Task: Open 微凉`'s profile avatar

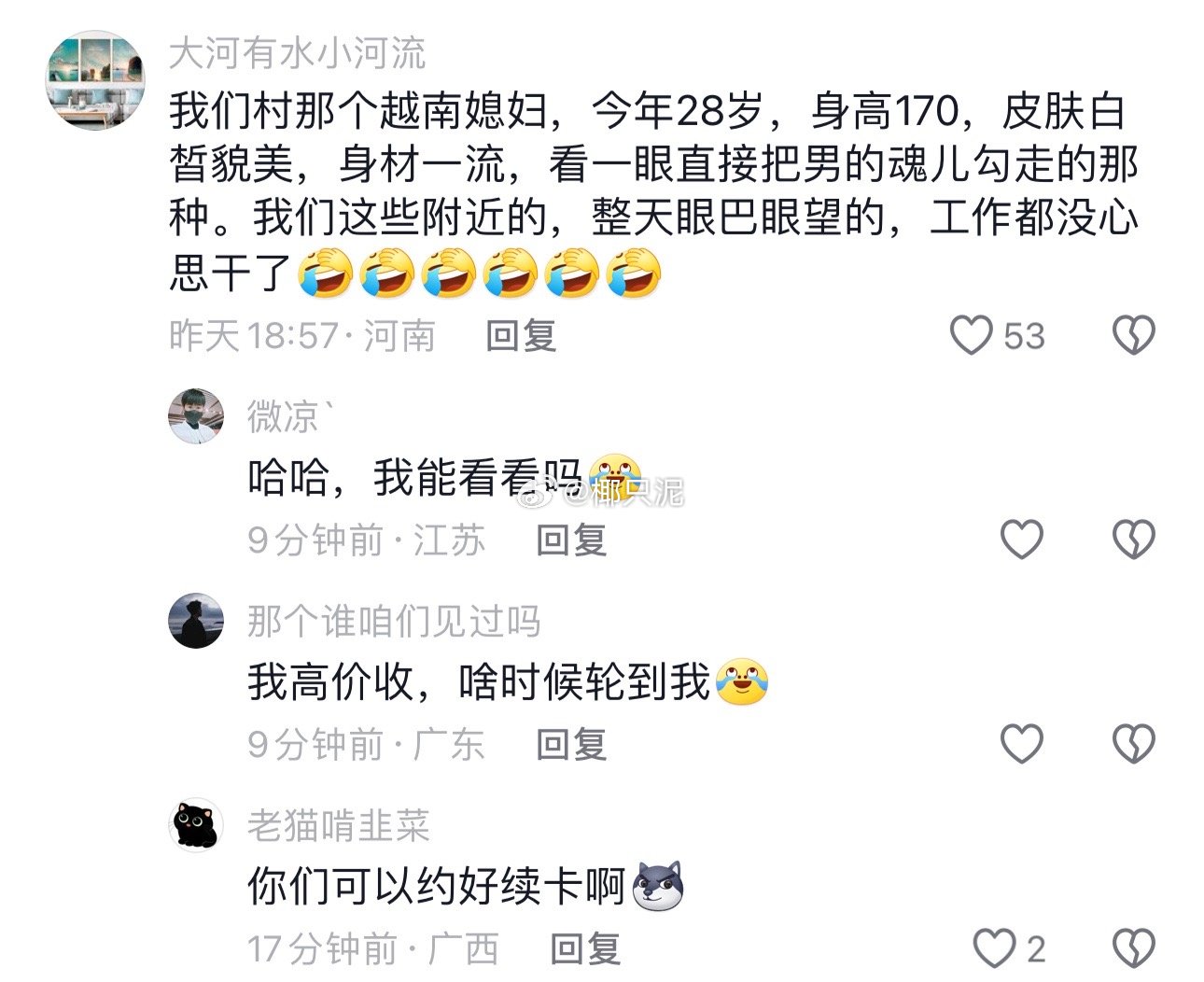Action: point(196,416)
